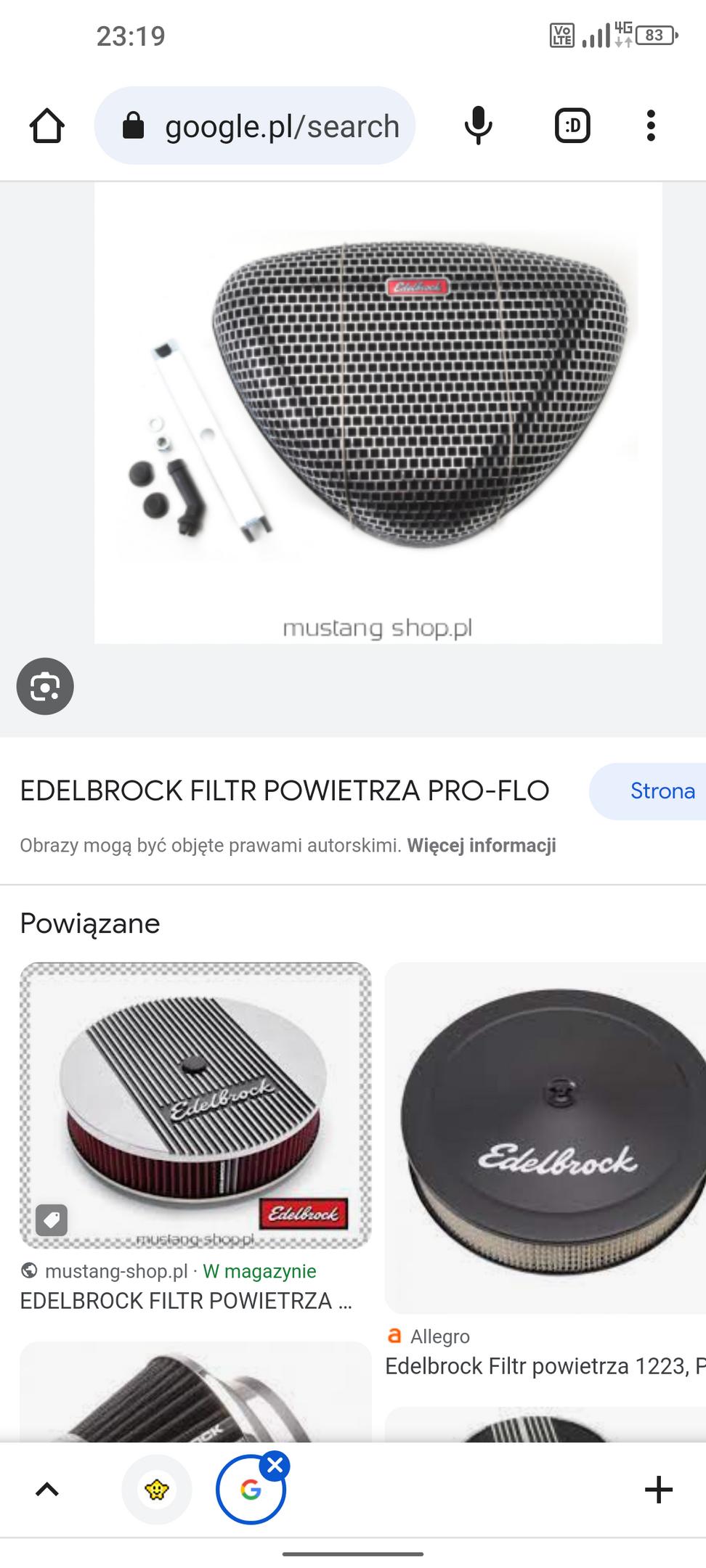Add a new browser tab
706x1568 pixels.
(658, 1490)
